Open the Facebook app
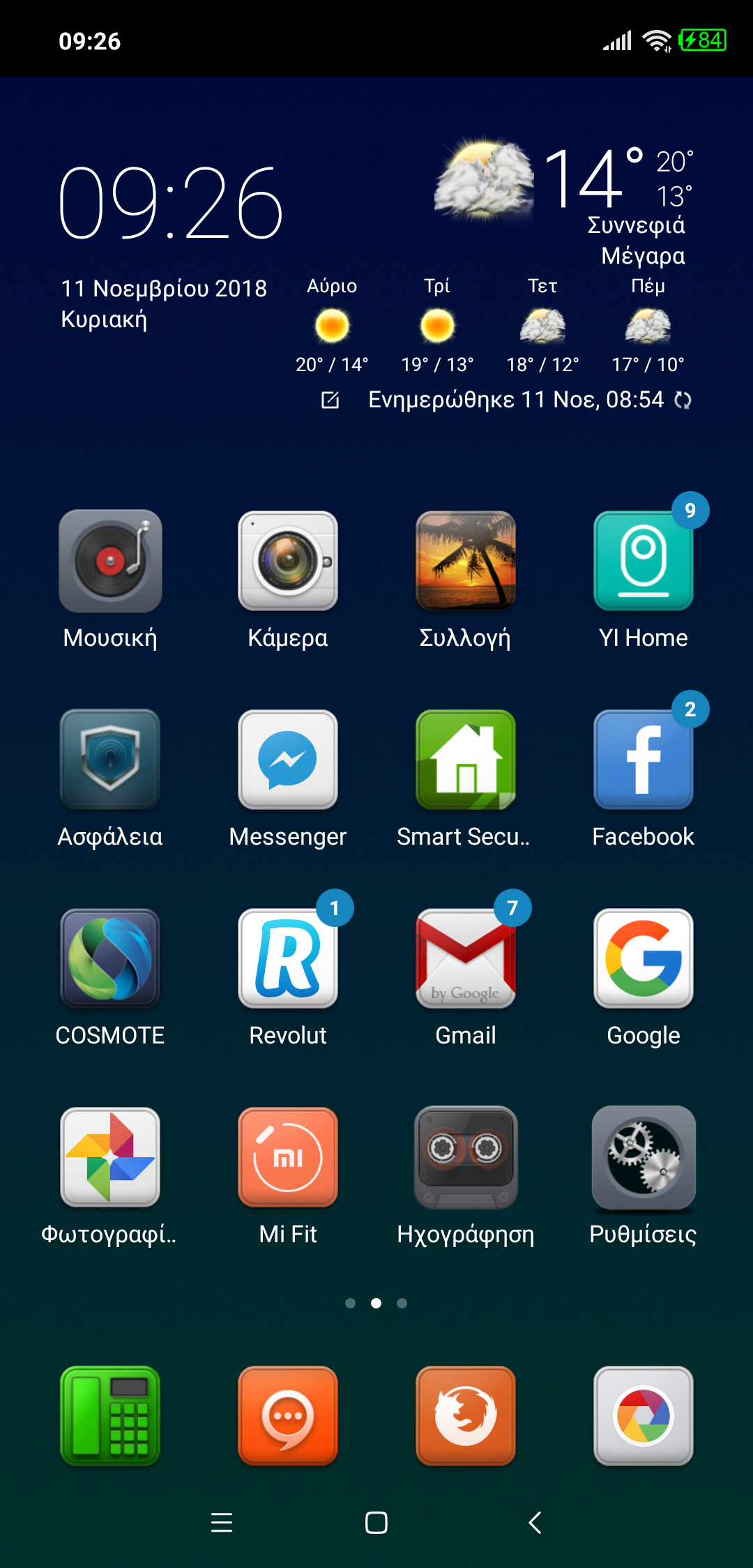753x1568 pixels. pos(643,760)
